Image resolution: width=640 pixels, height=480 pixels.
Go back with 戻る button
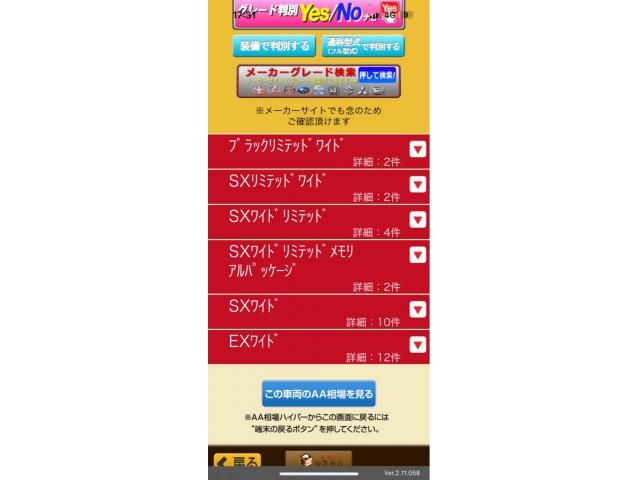coord(237,463)
